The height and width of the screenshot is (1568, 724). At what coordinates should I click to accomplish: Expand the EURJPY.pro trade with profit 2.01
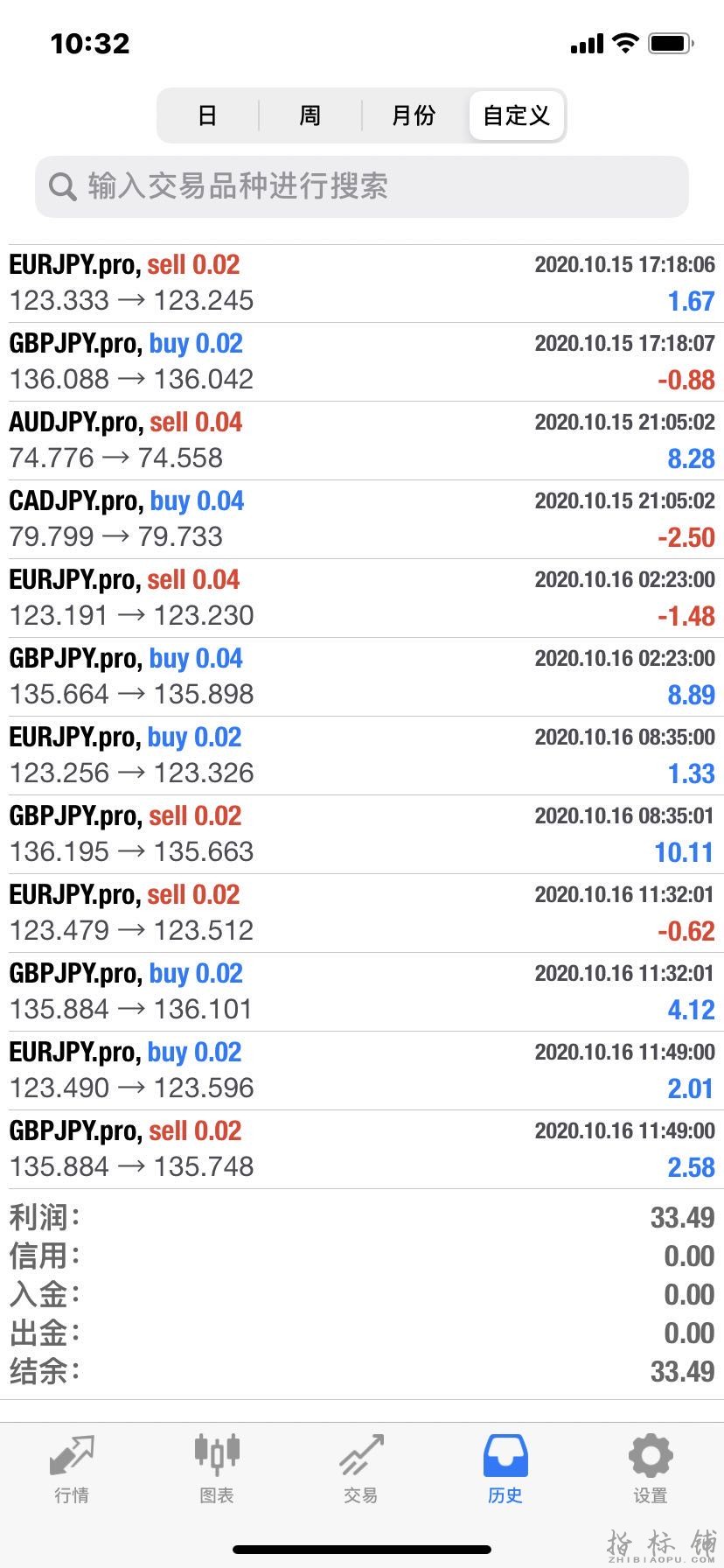coord(362,1070)
